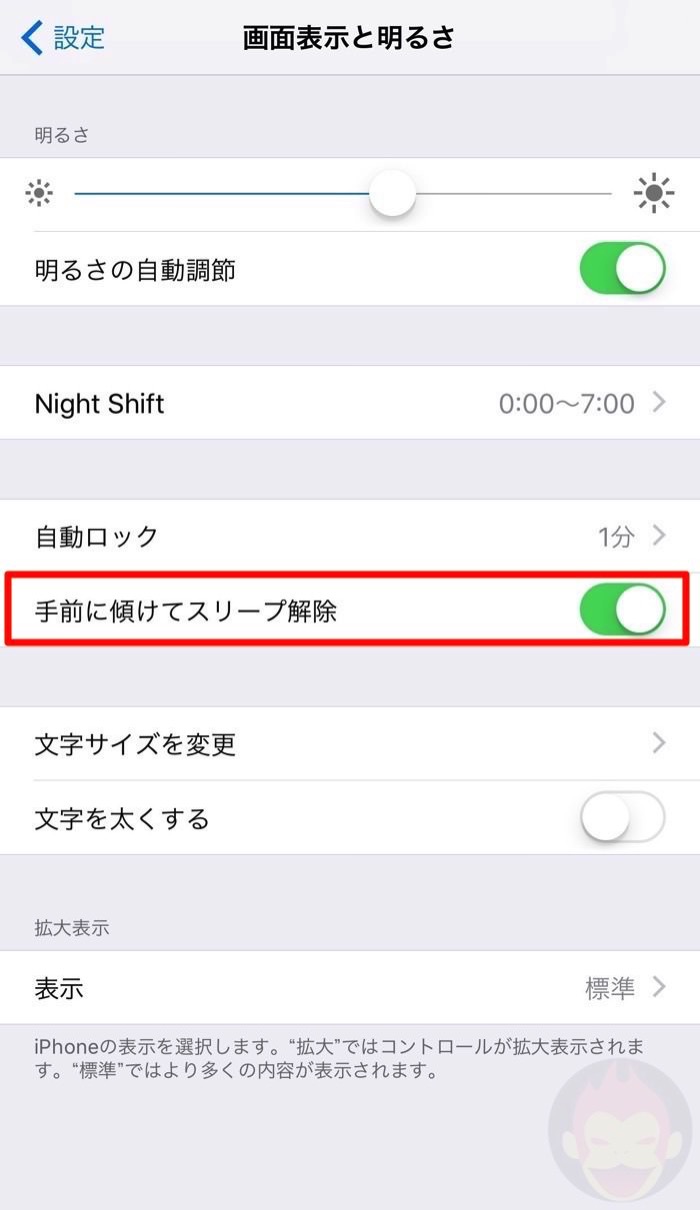
Task: Tap the brightness slider knob
Action: 392,193
